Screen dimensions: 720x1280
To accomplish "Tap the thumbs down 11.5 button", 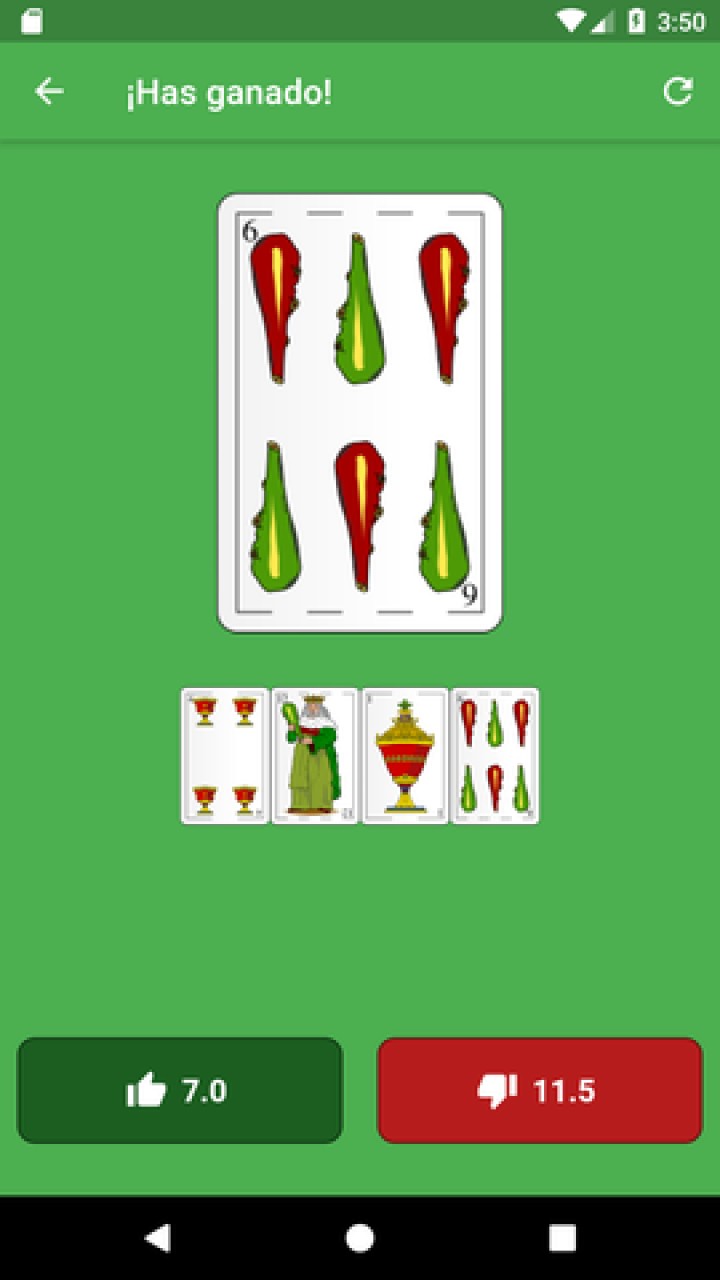I will pos(540,1090).
